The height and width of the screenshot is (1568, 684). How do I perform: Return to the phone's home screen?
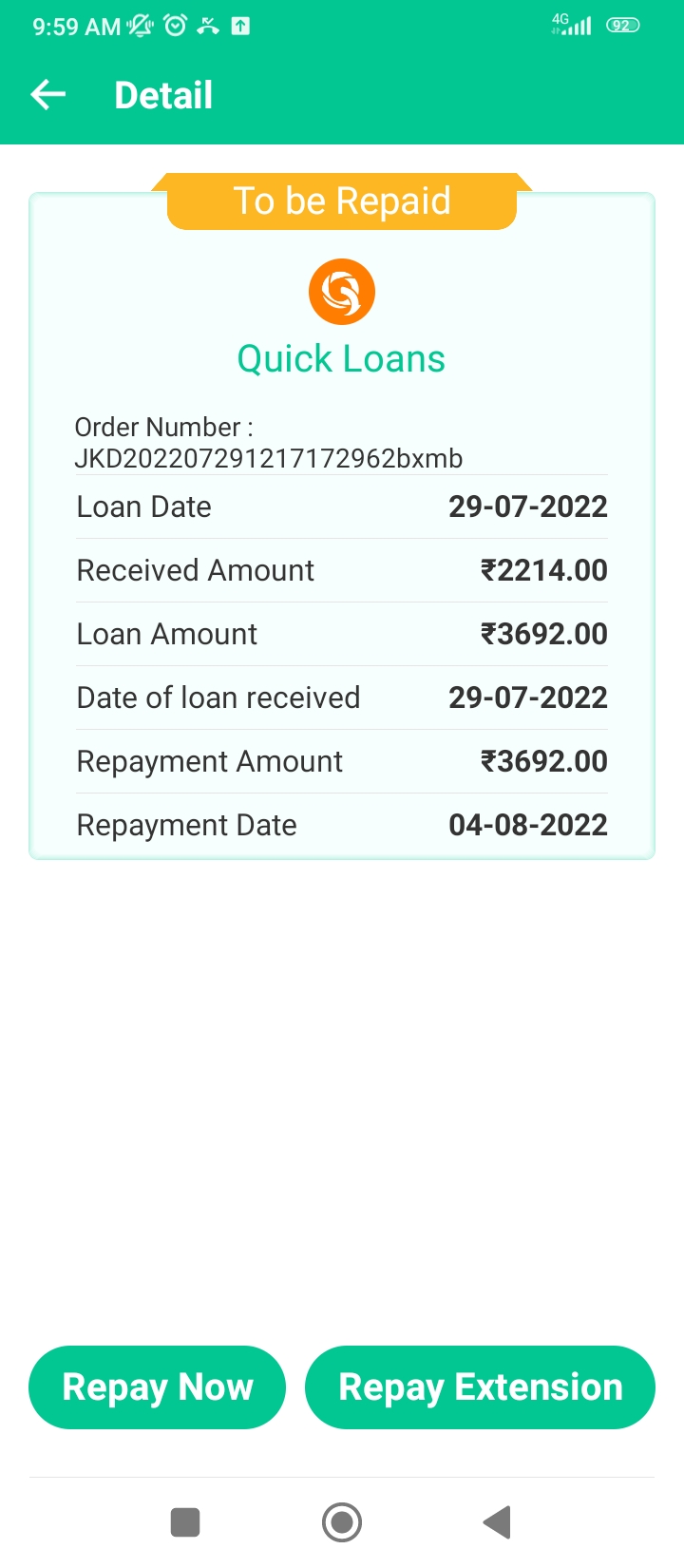pos(342,1522)
